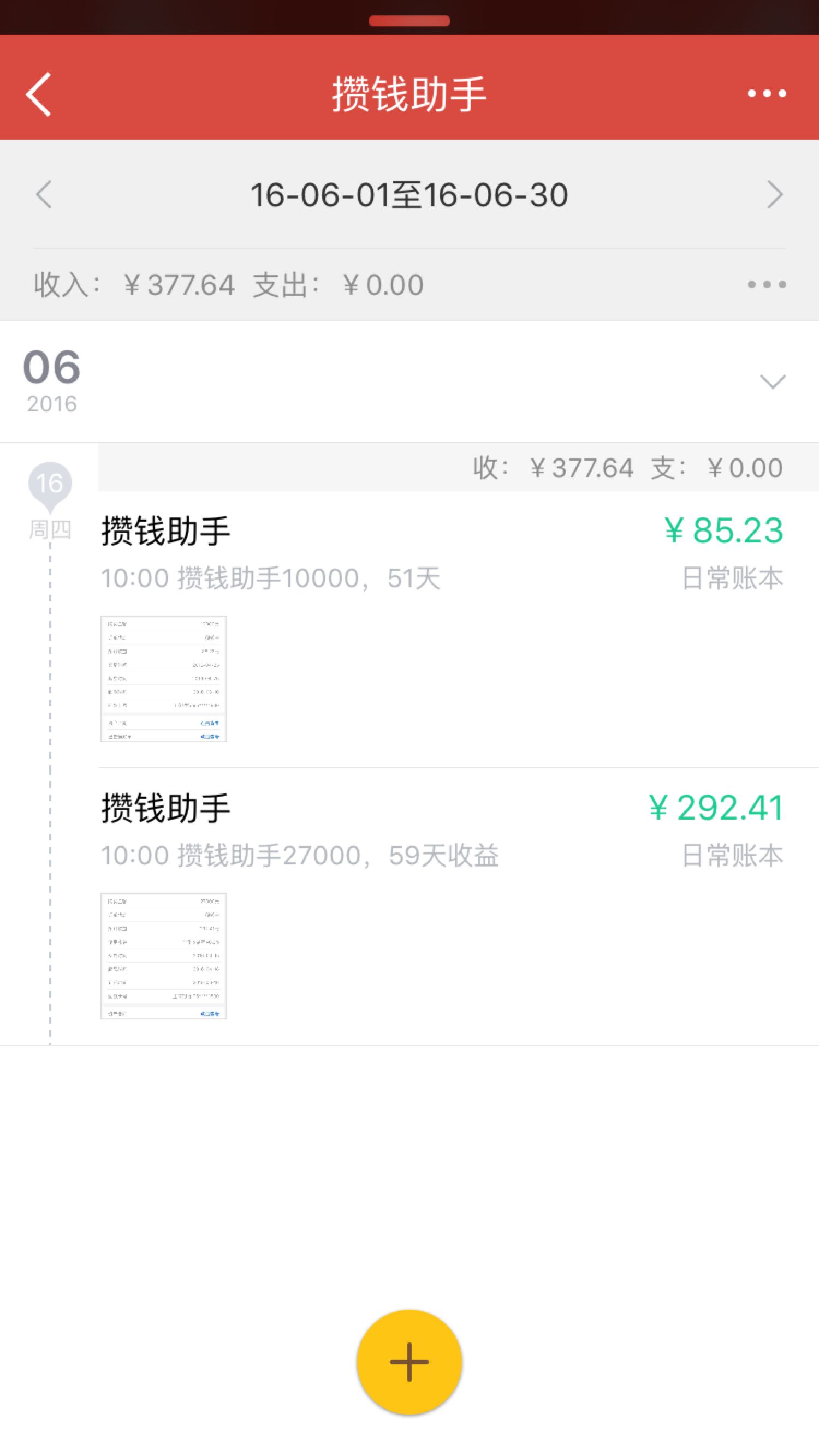Add a new record with plus button

pos(410,1362)
